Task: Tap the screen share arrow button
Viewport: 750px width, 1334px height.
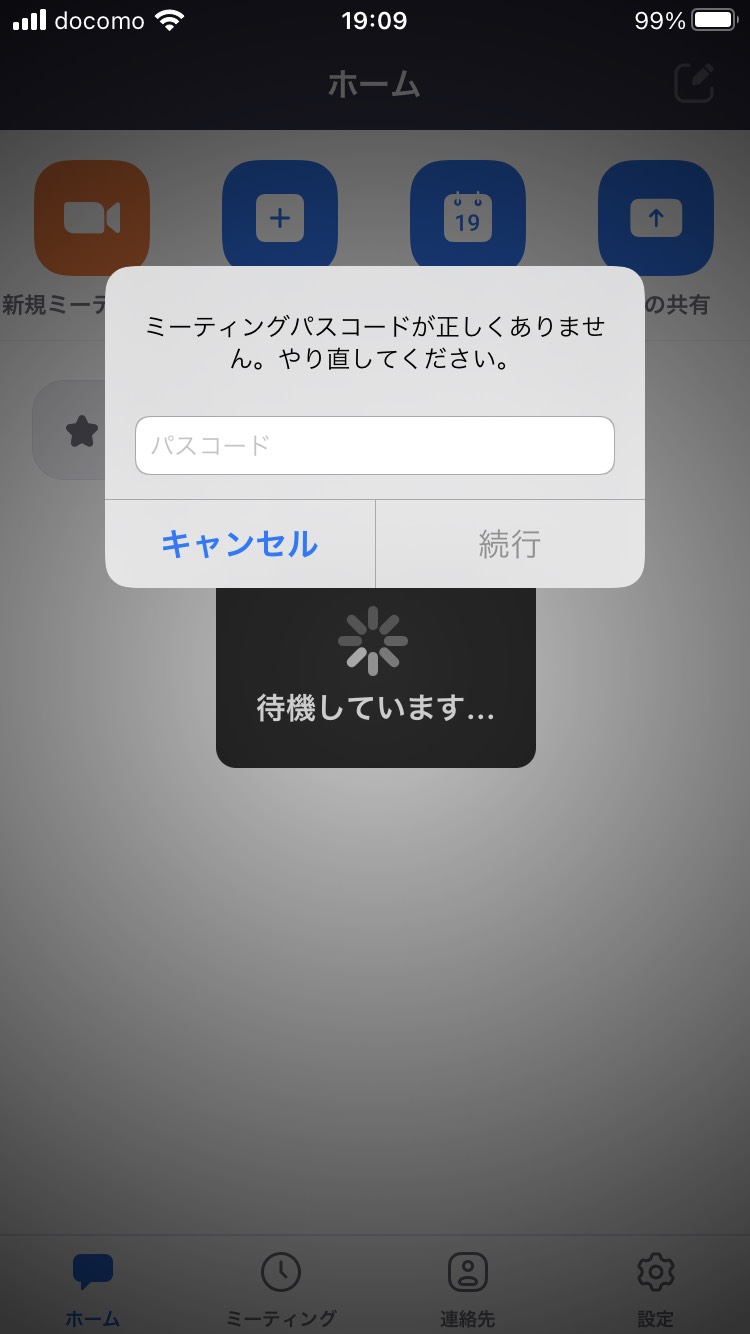Action: 656,218
